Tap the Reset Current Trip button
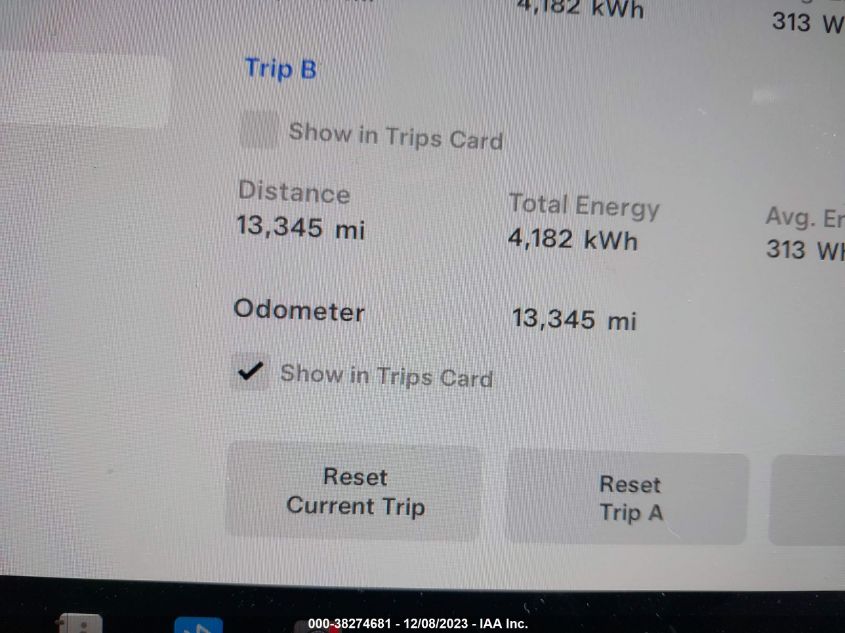The width and height of the screenshot is (845, 633). (355, 492)
